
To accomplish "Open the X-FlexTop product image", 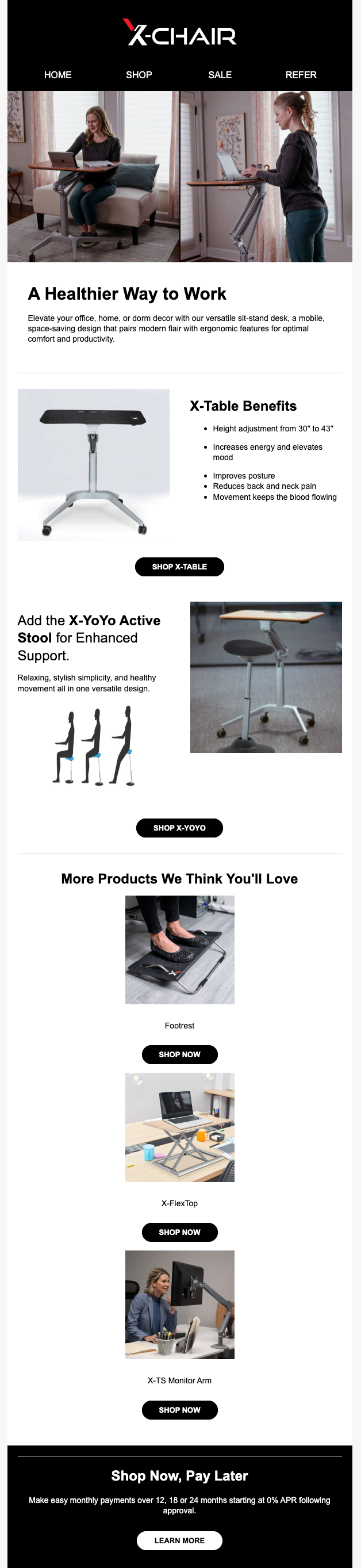I will 179,1127.
